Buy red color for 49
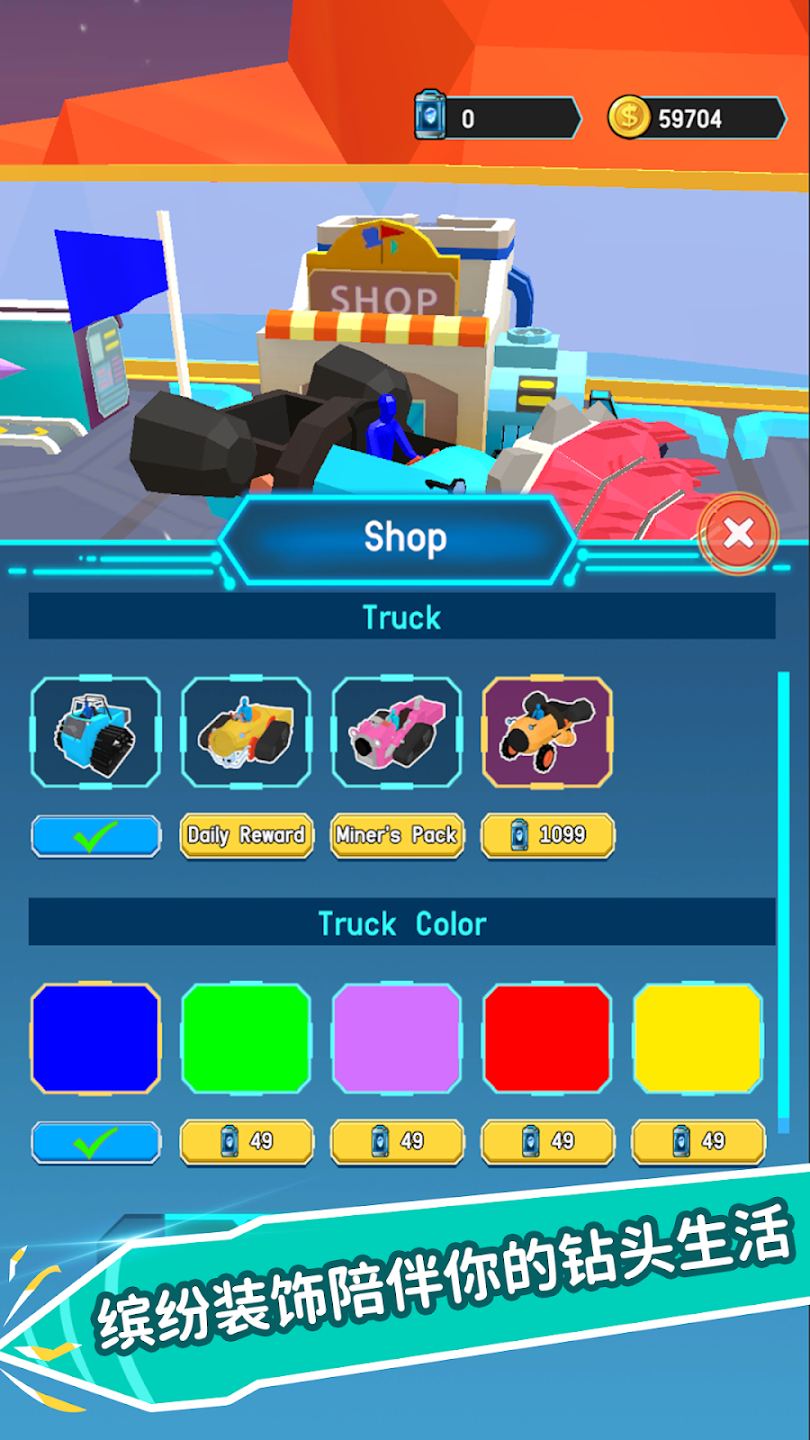Image resolution: width=810 pixels, height=1440 pixels. pos(548,1141)
